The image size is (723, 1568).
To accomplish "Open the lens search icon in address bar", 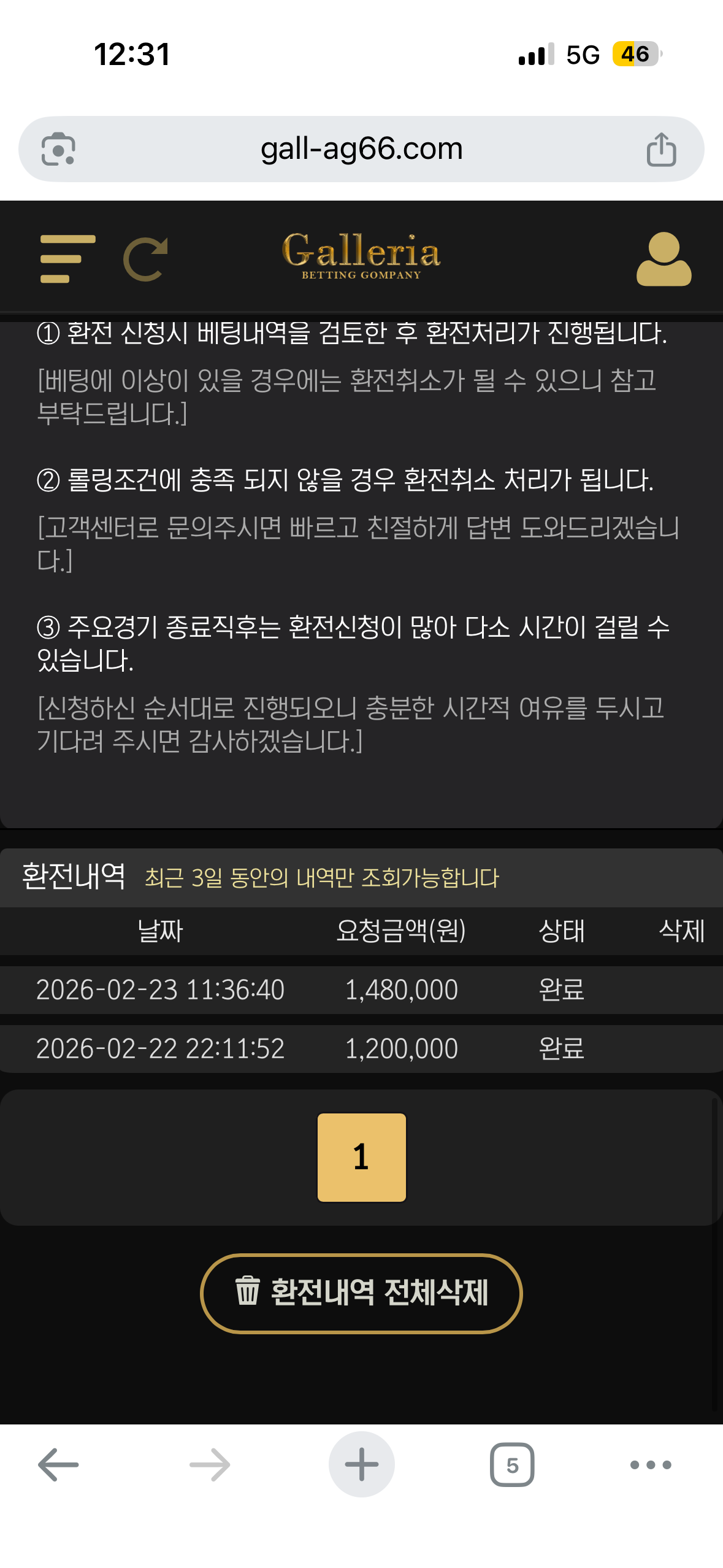I will coord(58,149).
